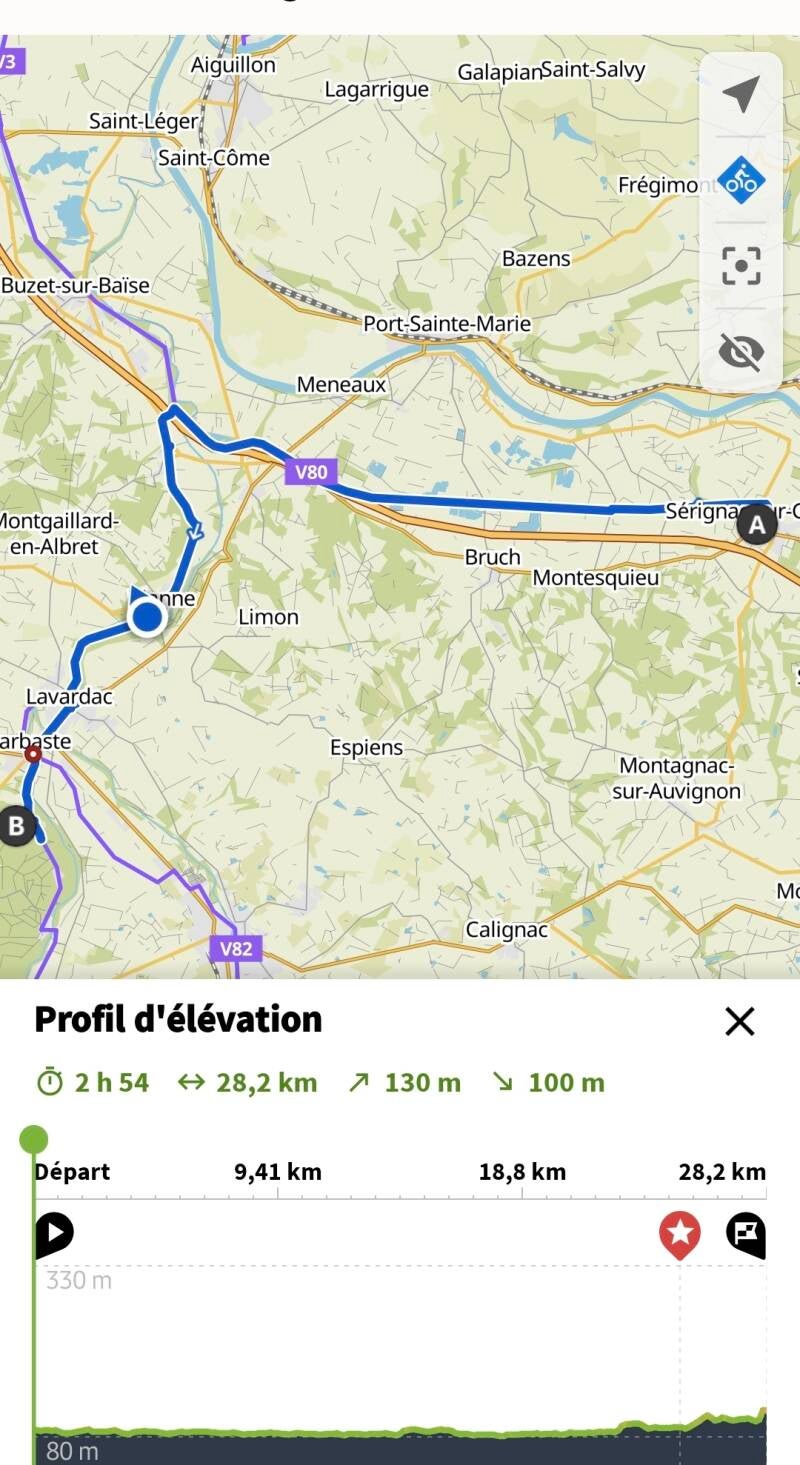Tap the start play marker on profile
Screen dimensions: 800x1465
click(x=55, y=1234)
